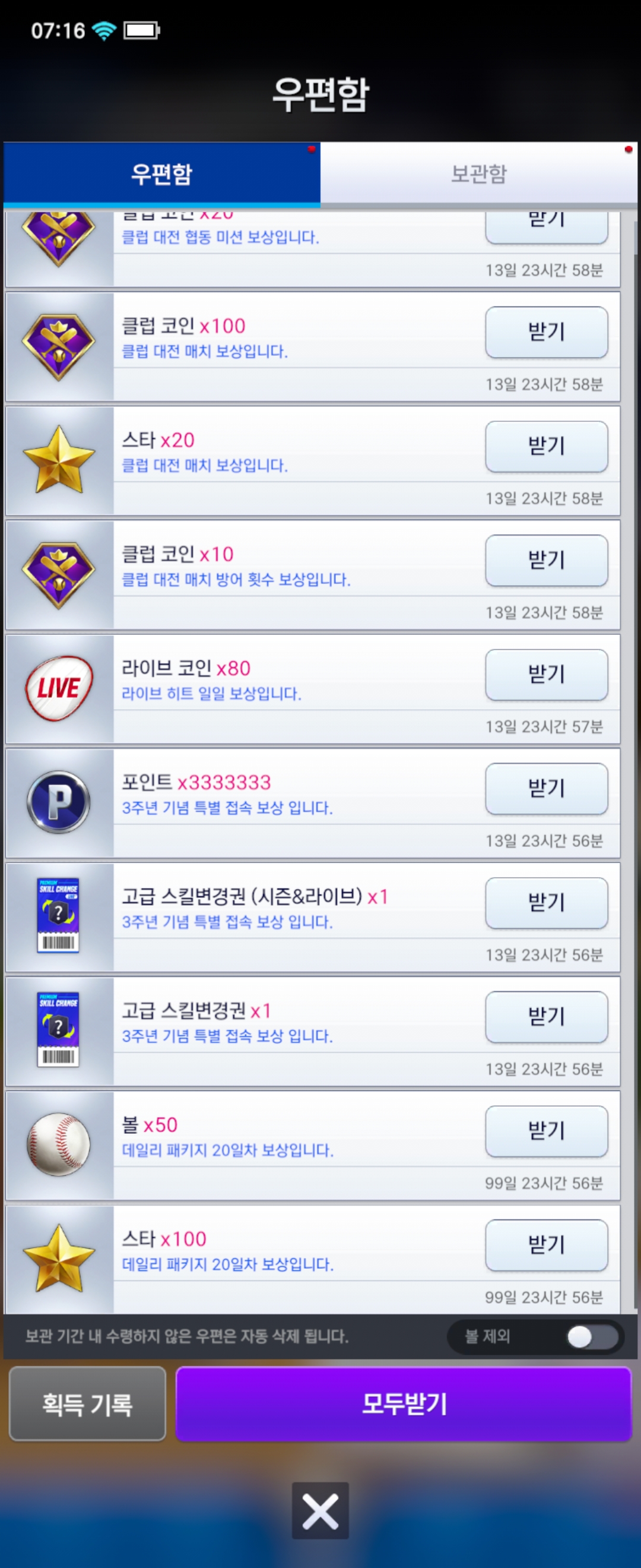Select the 우편함 tab
Screen dimensions: 641x1568
point(162,174)
